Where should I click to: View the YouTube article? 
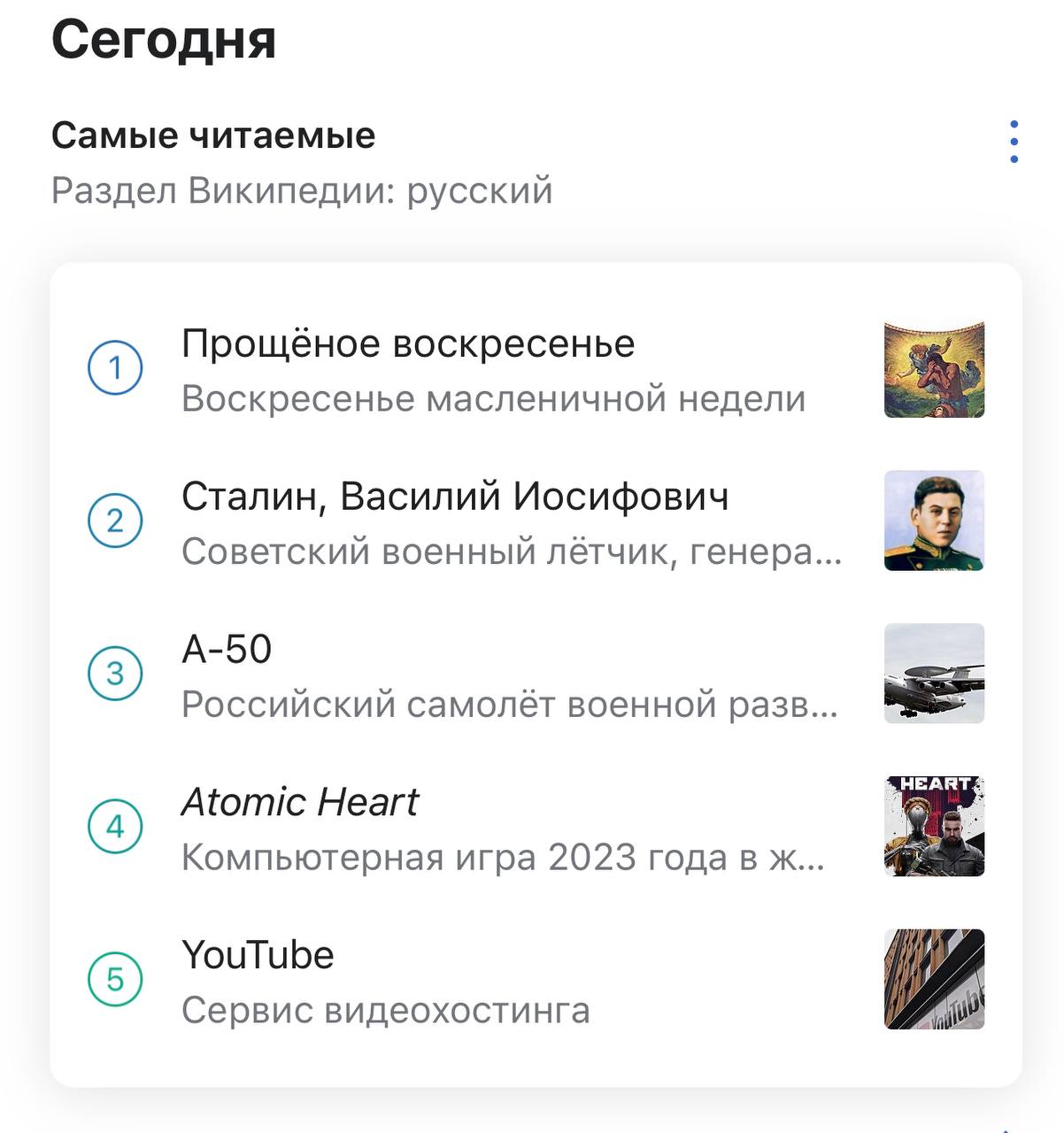258,956
